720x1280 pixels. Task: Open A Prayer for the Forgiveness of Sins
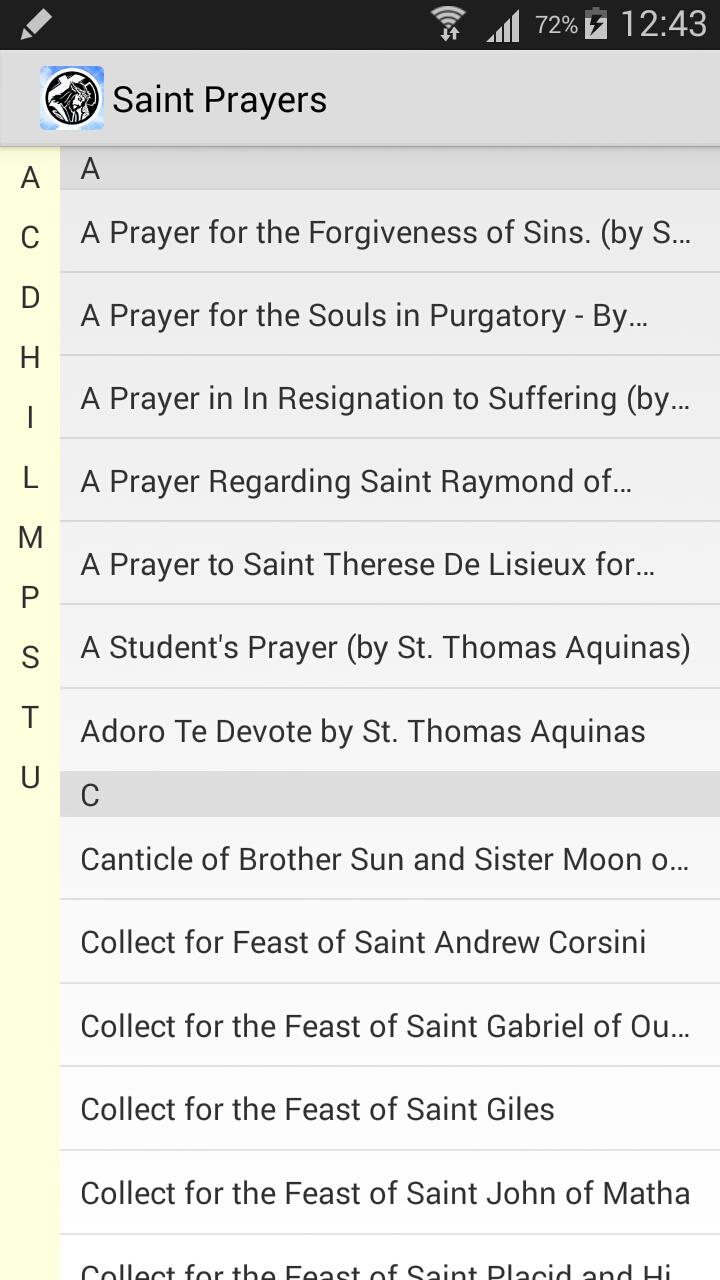(x=390, y=232)
